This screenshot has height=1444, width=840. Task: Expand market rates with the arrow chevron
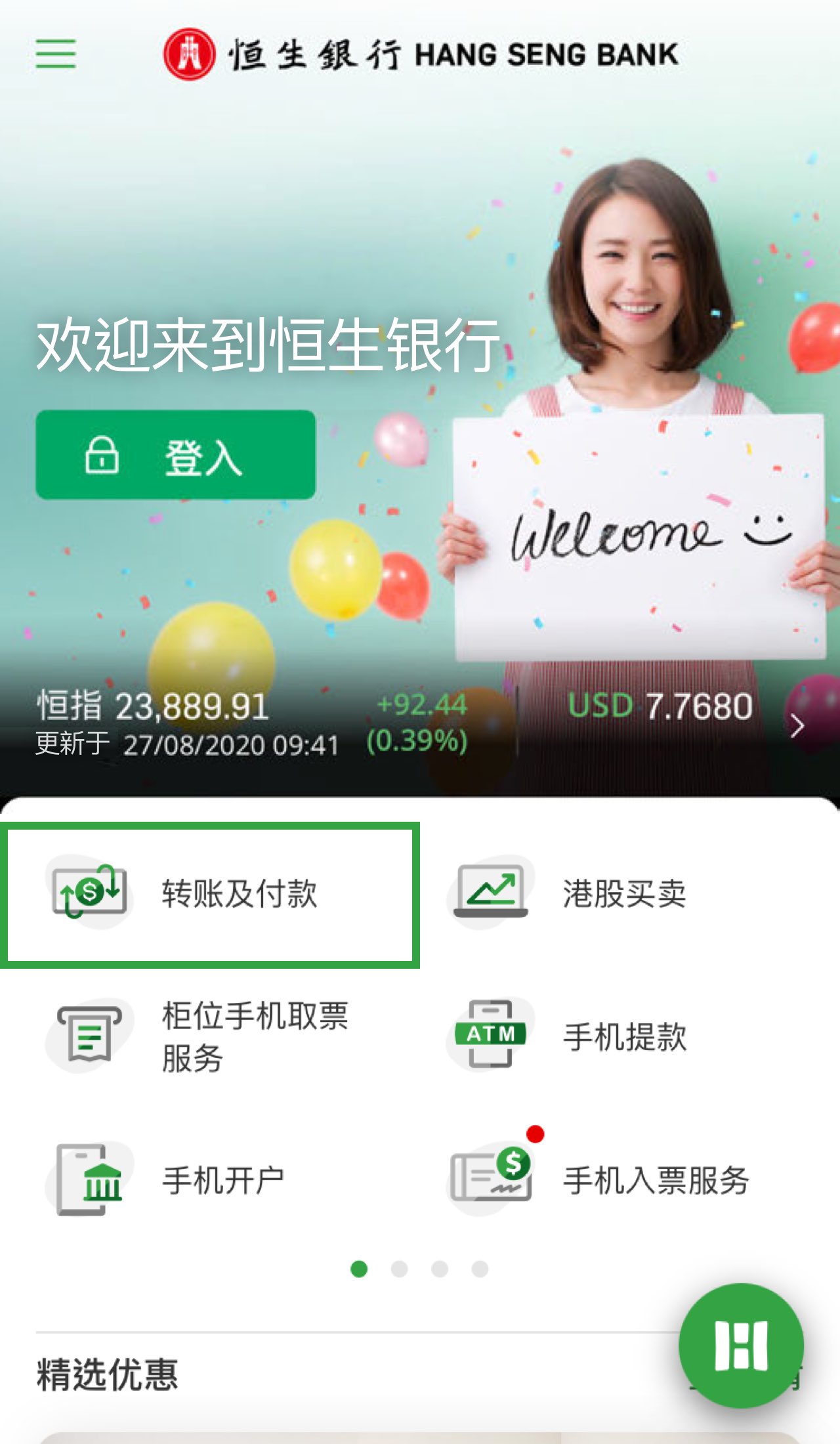797,726
